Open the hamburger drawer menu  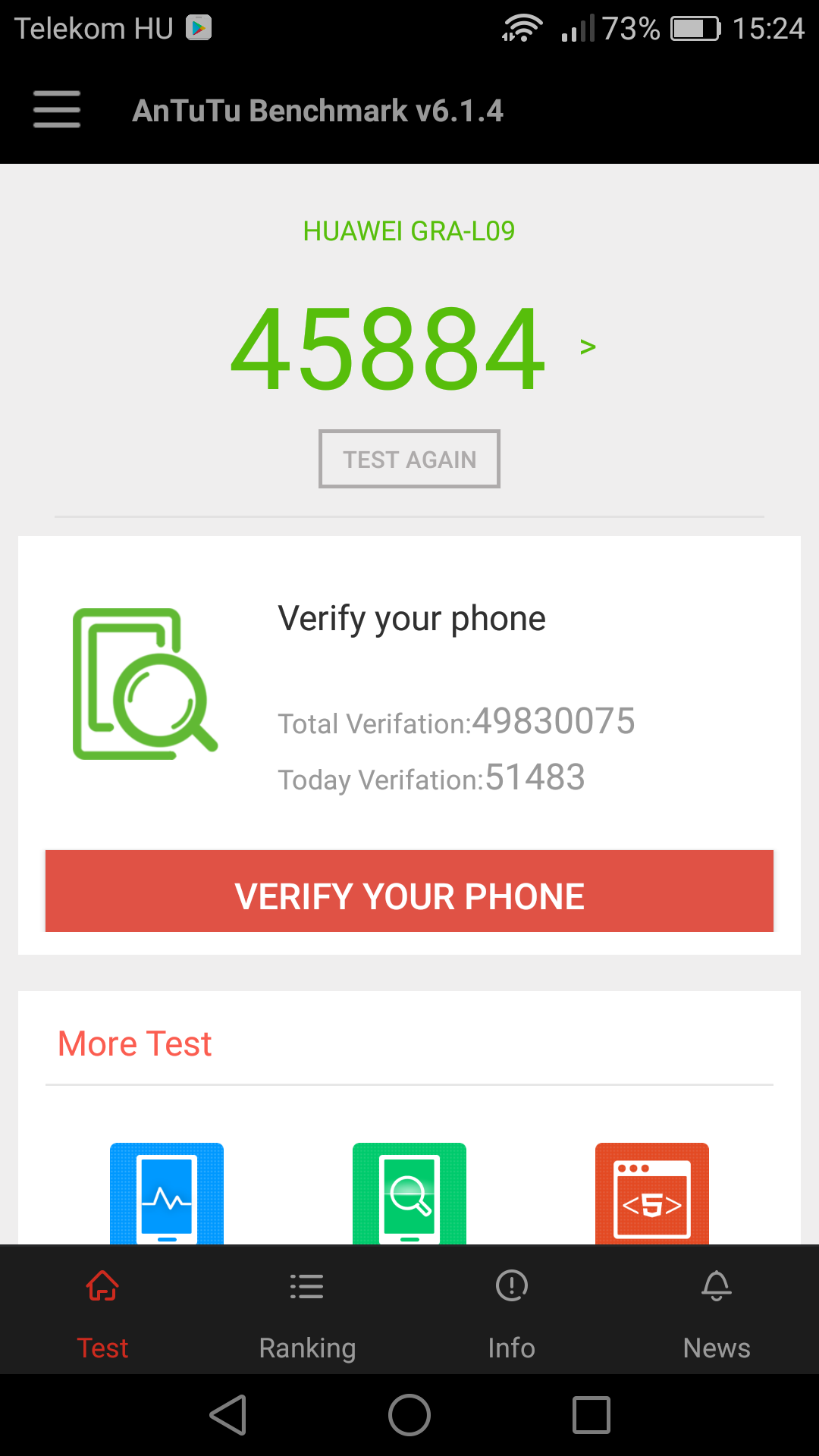pyautogui.click(x=57, y=109)
